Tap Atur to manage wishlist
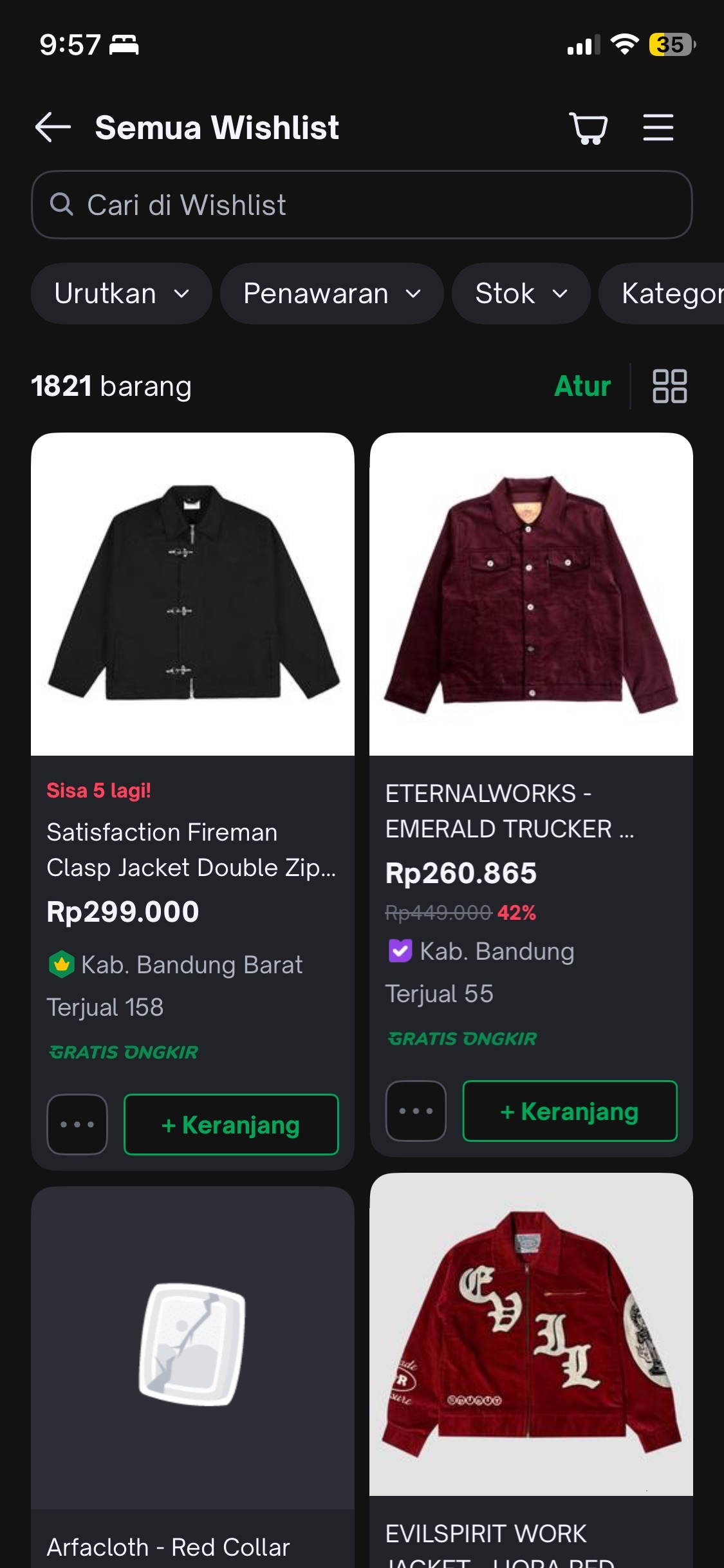 (582, 386)
